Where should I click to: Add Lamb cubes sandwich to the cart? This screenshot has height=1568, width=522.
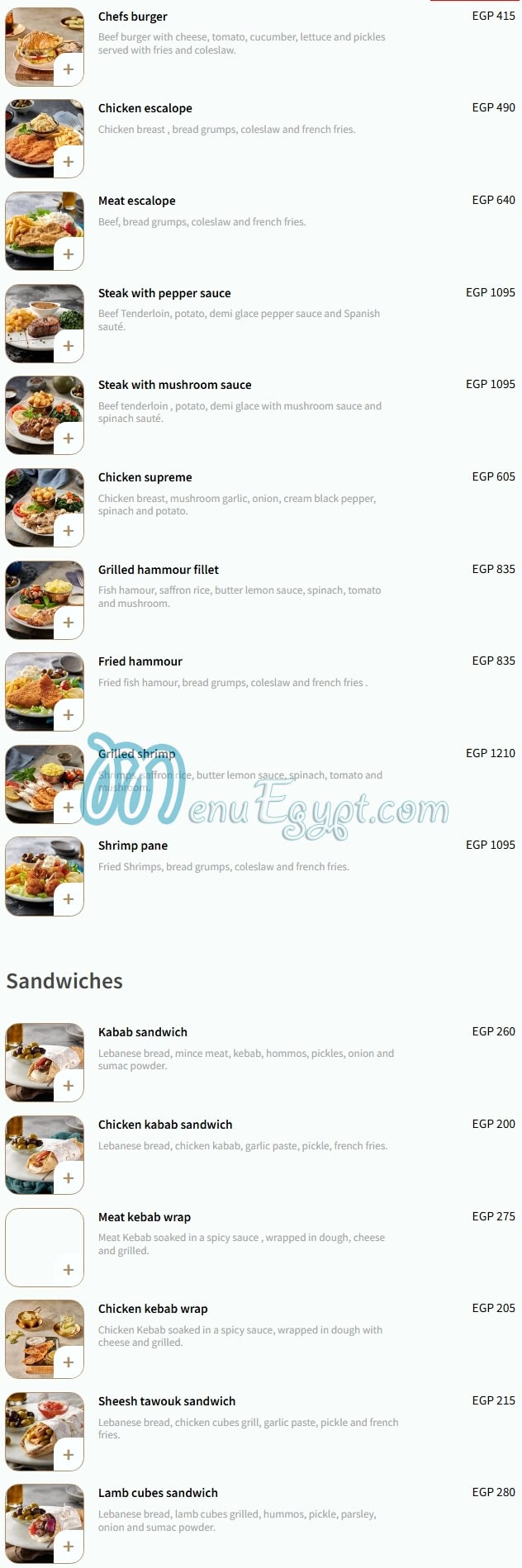pos(69,1547)
